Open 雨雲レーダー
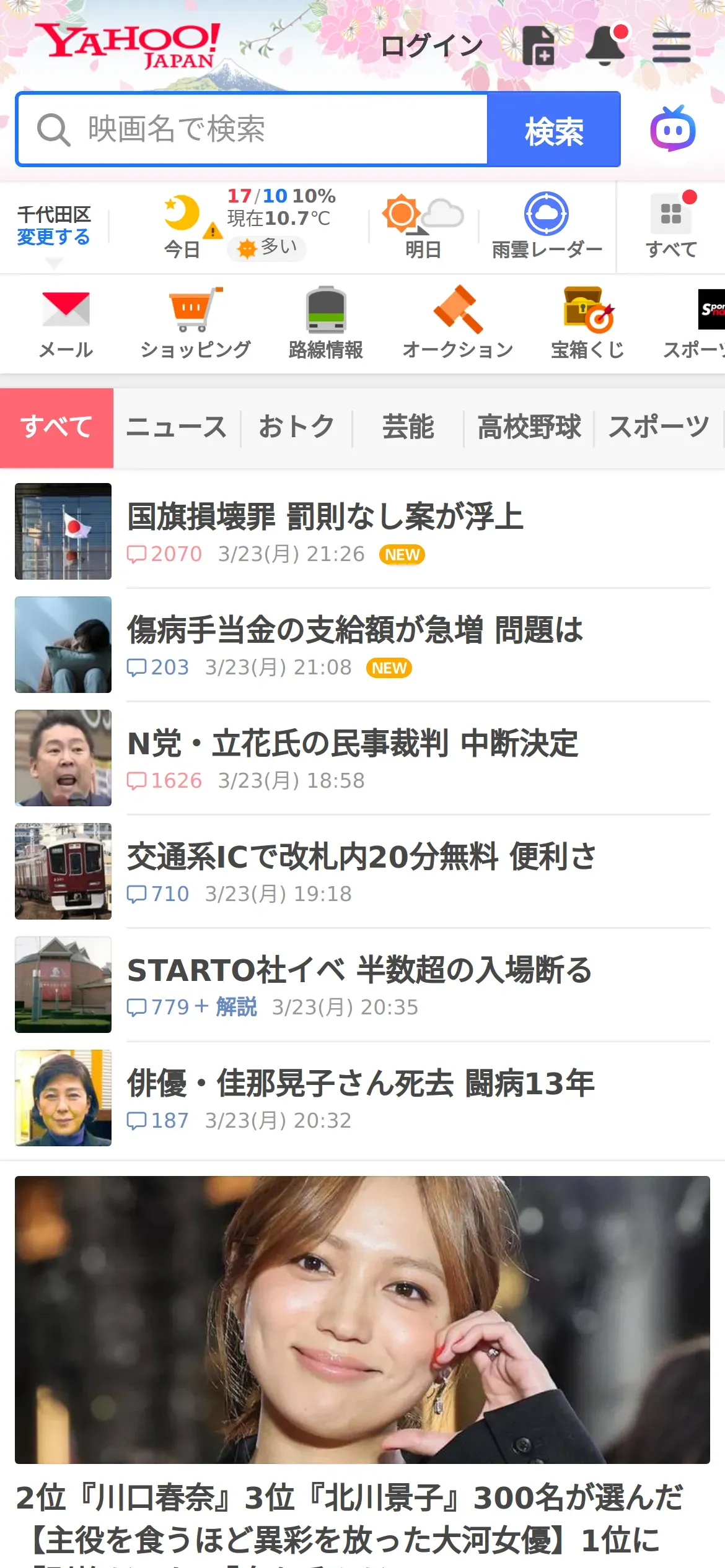725x1568 pixels. point(547,225)
